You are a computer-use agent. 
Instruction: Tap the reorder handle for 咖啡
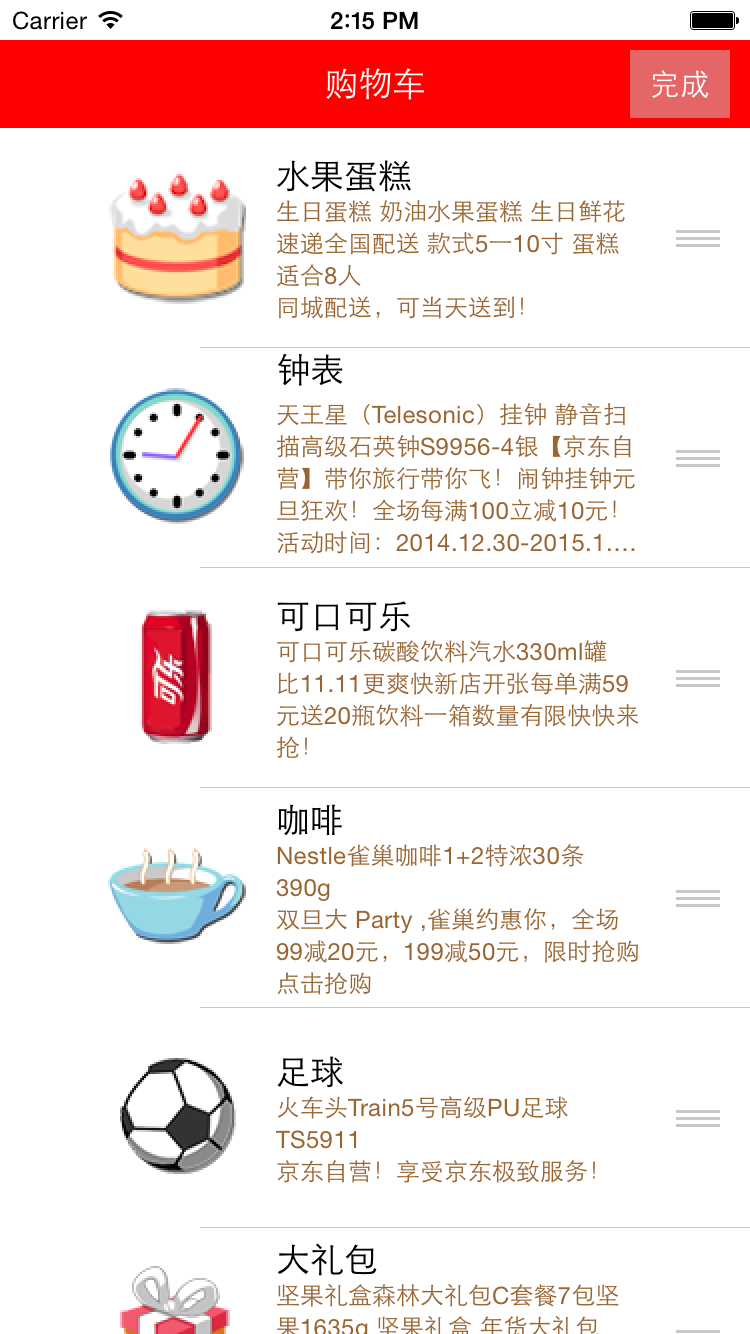tap(697, 898)
